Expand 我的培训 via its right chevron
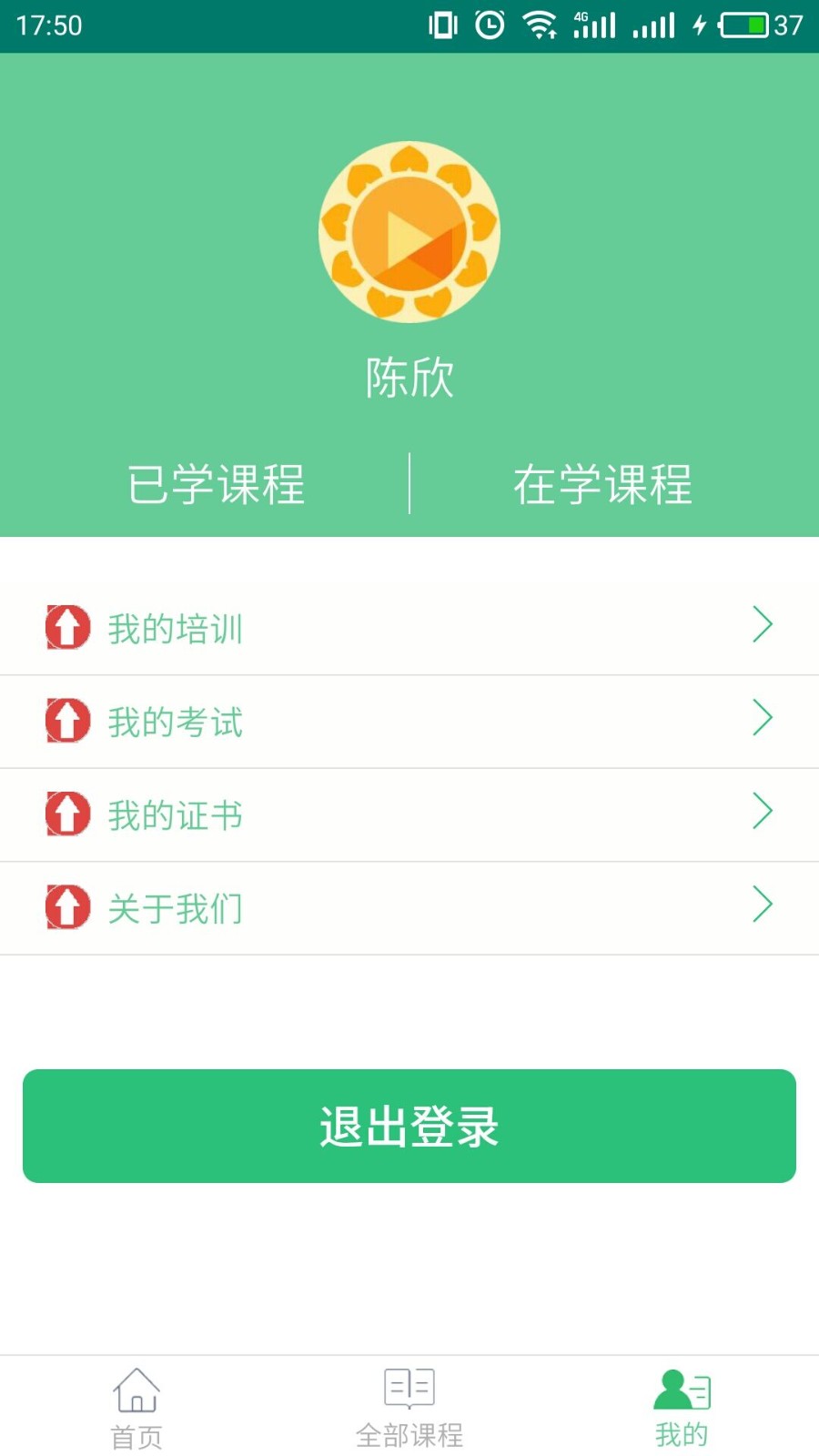This screenshot has width=819, height=1456. click(763, 625)
